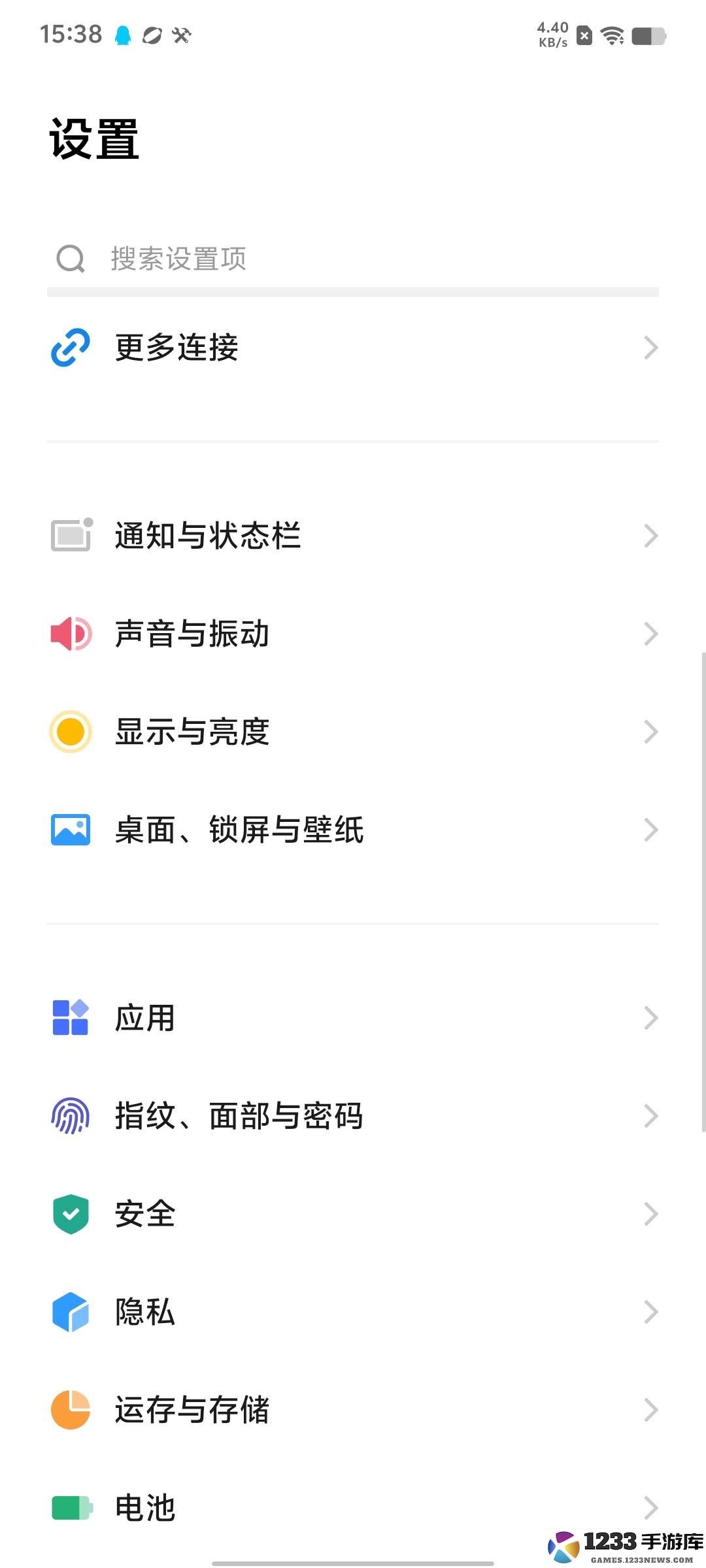
Task: Open 声音与振动 via its chevron
Action: pos(650,634)
